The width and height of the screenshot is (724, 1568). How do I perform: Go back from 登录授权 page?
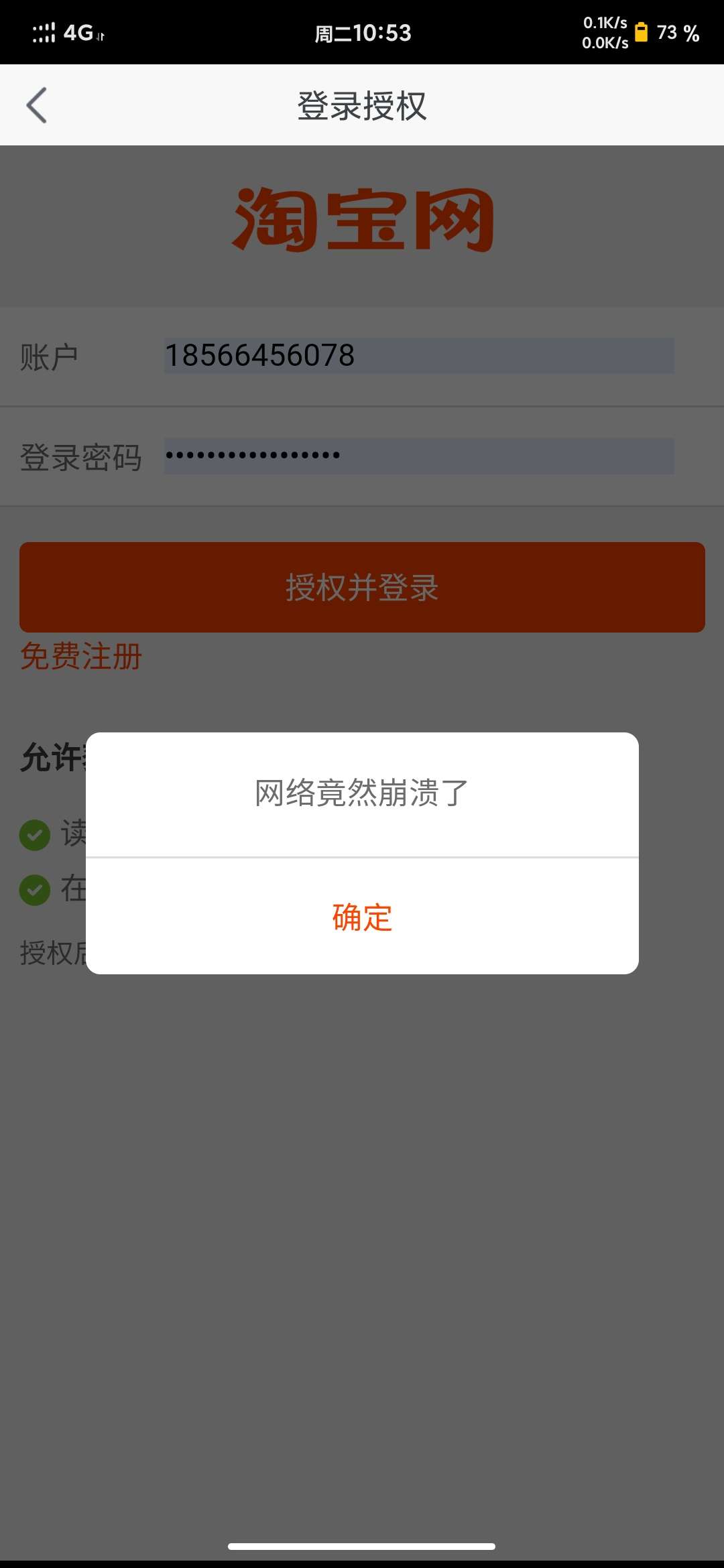tap(37, 105)
